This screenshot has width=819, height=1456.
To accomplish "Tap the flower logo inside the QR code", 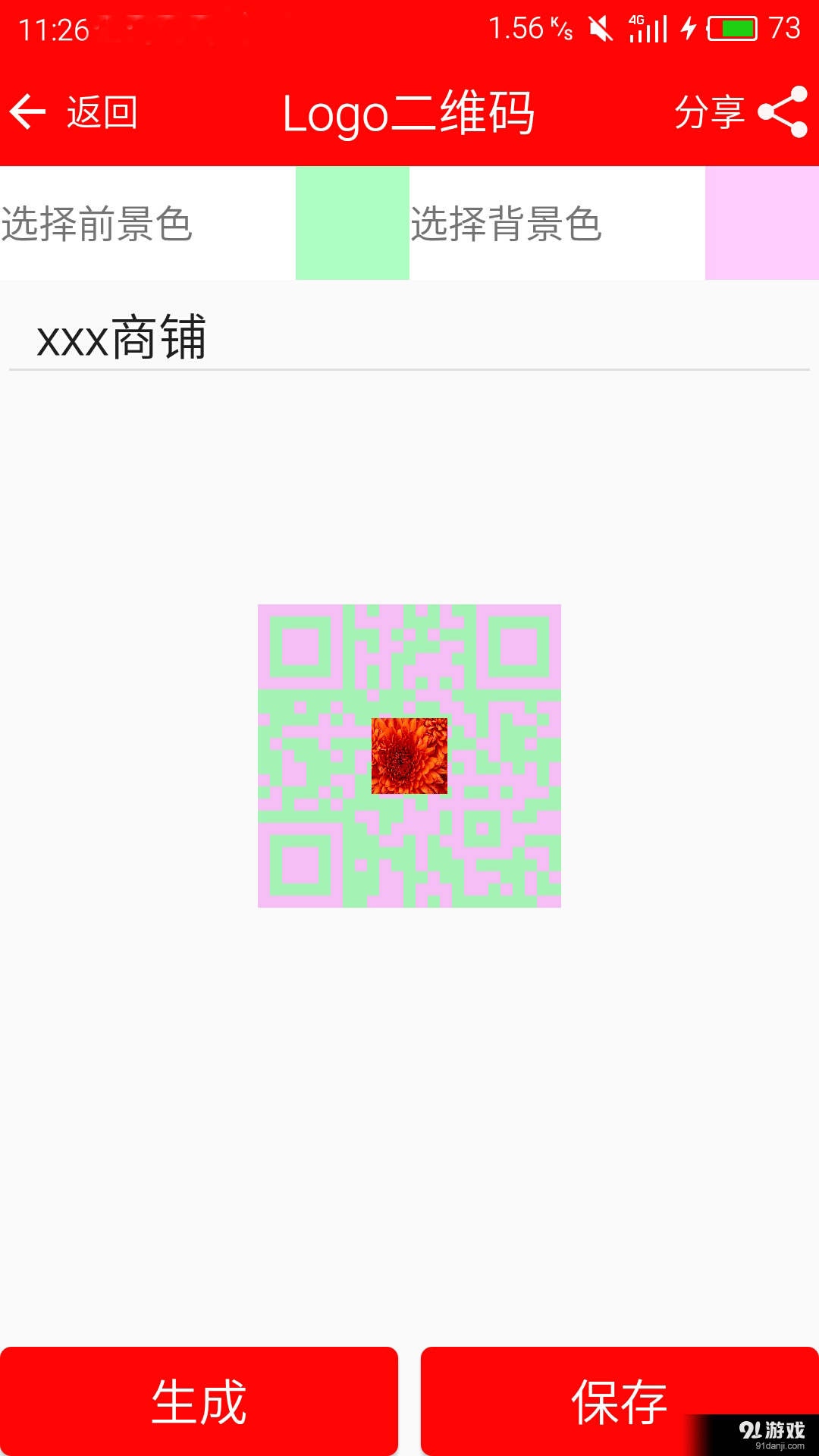I will point(409,756).
